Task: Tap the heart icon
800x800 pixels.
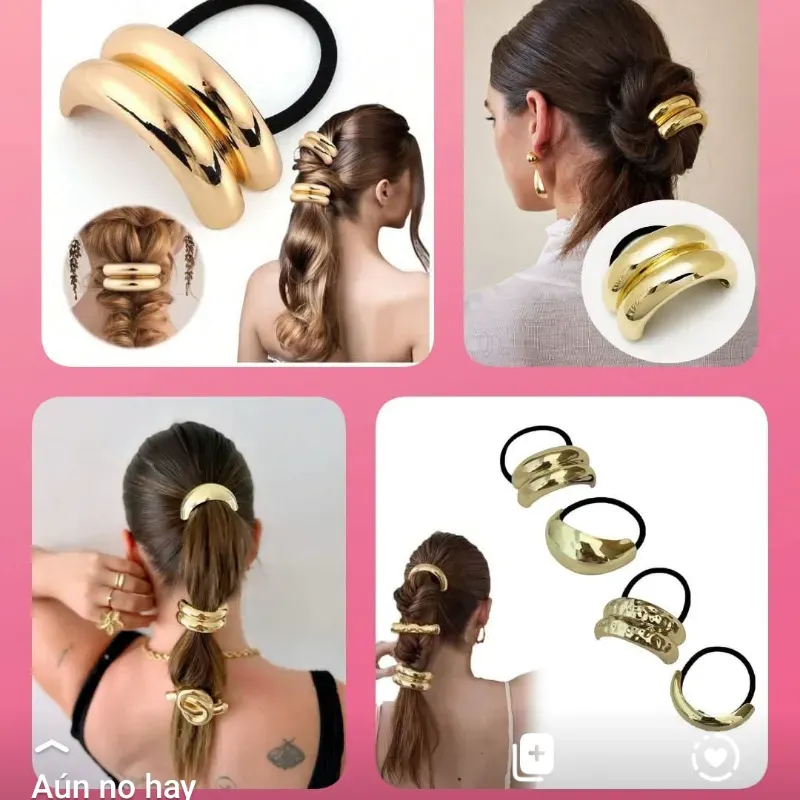Action: coord(715,757)
